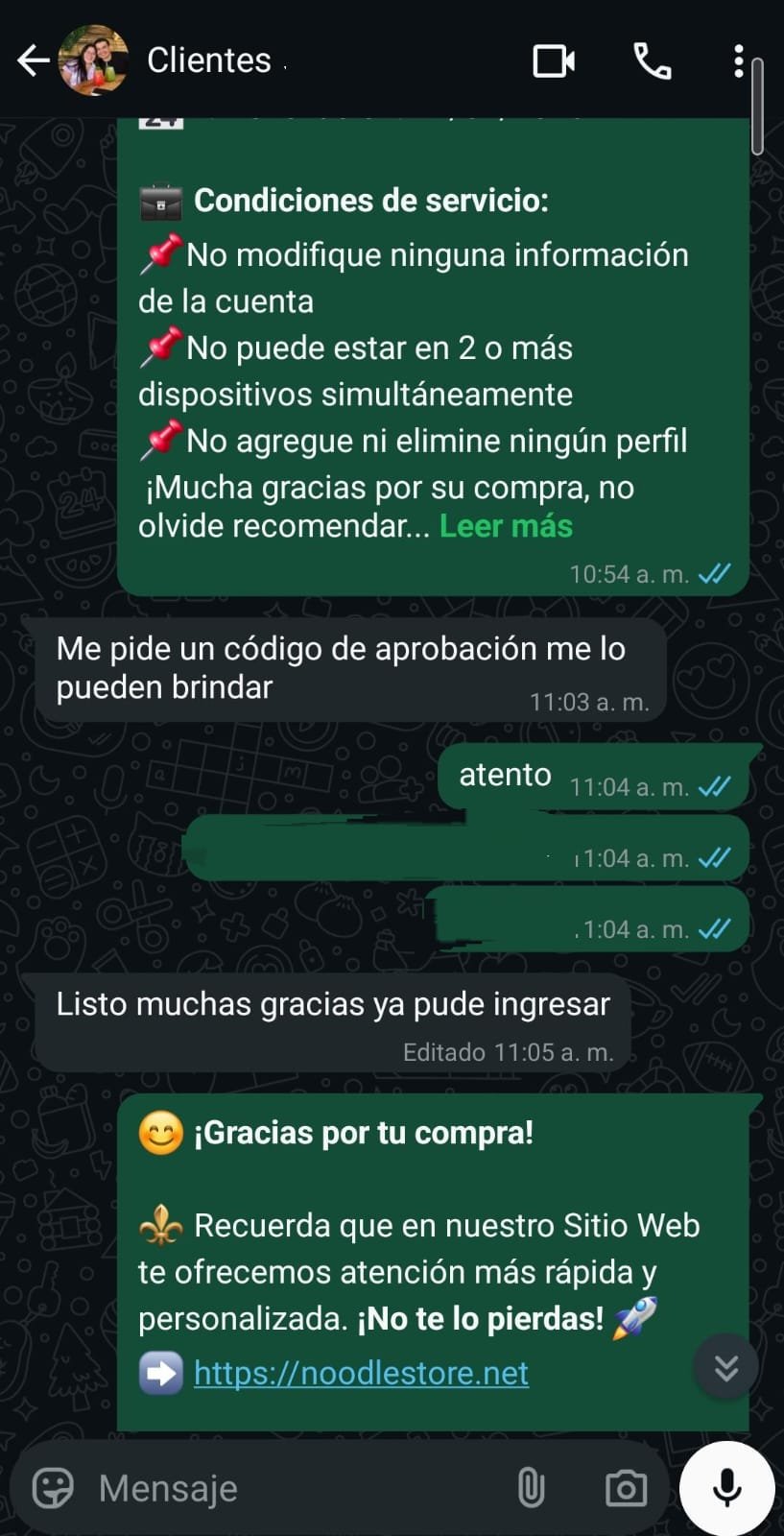Open the emoji and sticker picker

tap(53, 1488)
